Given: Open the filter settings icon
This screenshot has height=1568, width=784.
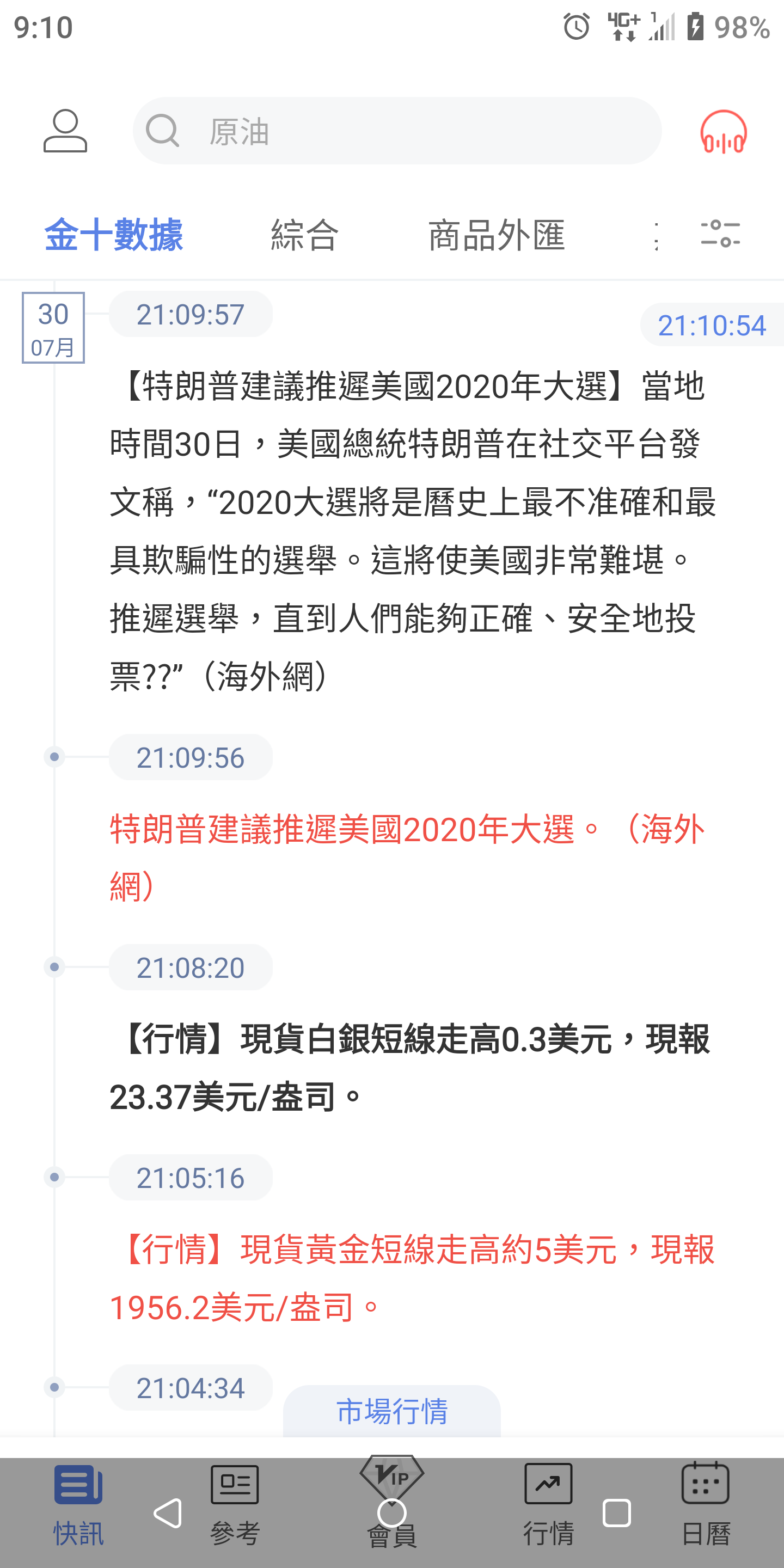Looking at the screenshot, I should coord(720,234).
